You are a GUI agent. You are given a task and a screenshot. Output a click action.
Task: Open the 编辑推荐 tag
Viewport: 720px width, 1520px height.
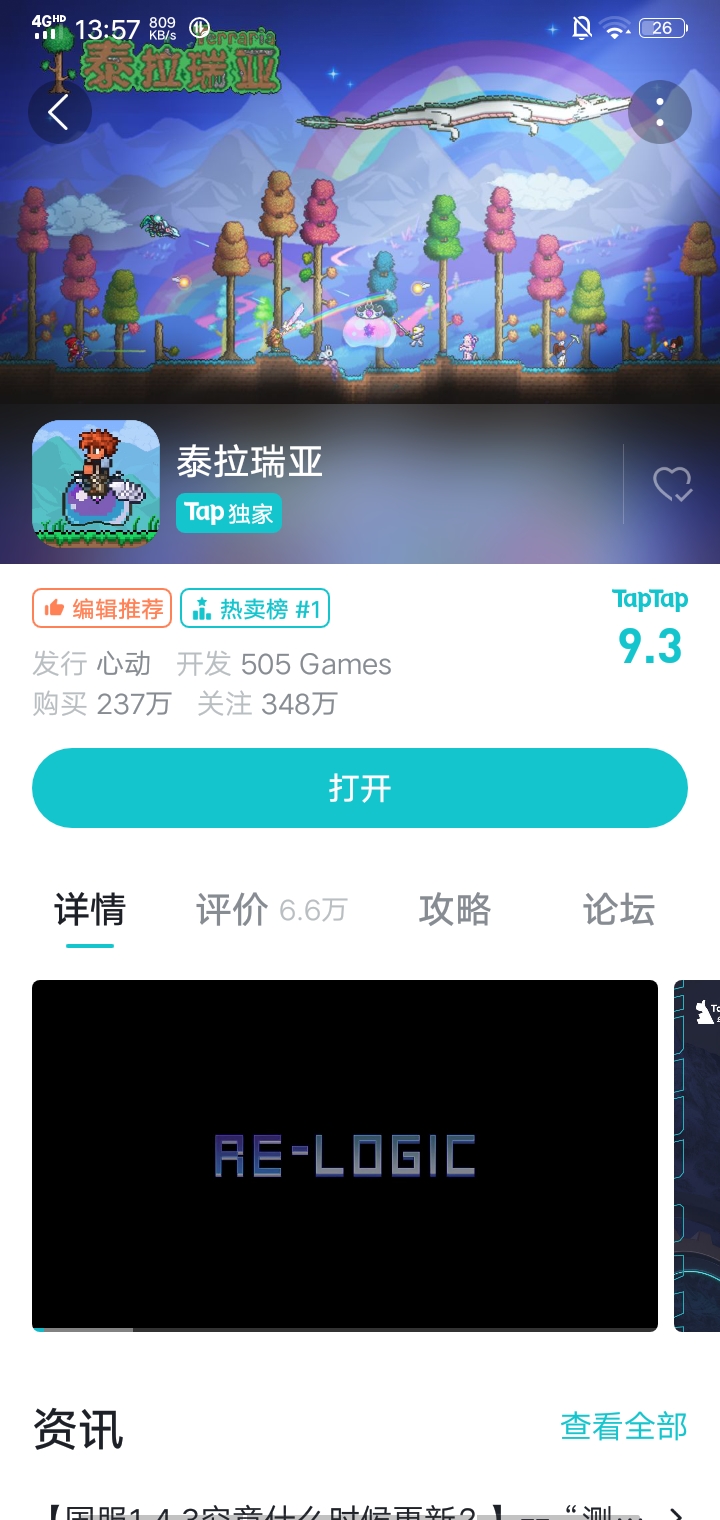pos(102,608)
